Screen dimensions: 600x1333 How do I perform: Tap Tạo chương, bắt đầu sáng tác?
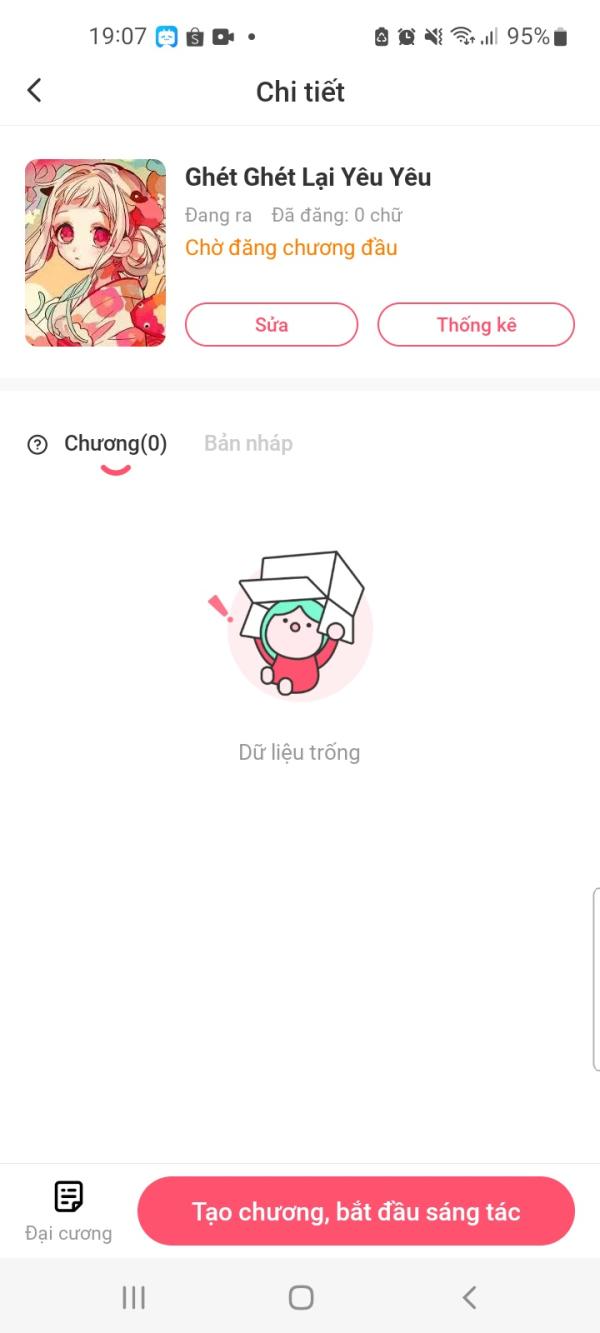pyautogui.click(x=356, y=1211)
